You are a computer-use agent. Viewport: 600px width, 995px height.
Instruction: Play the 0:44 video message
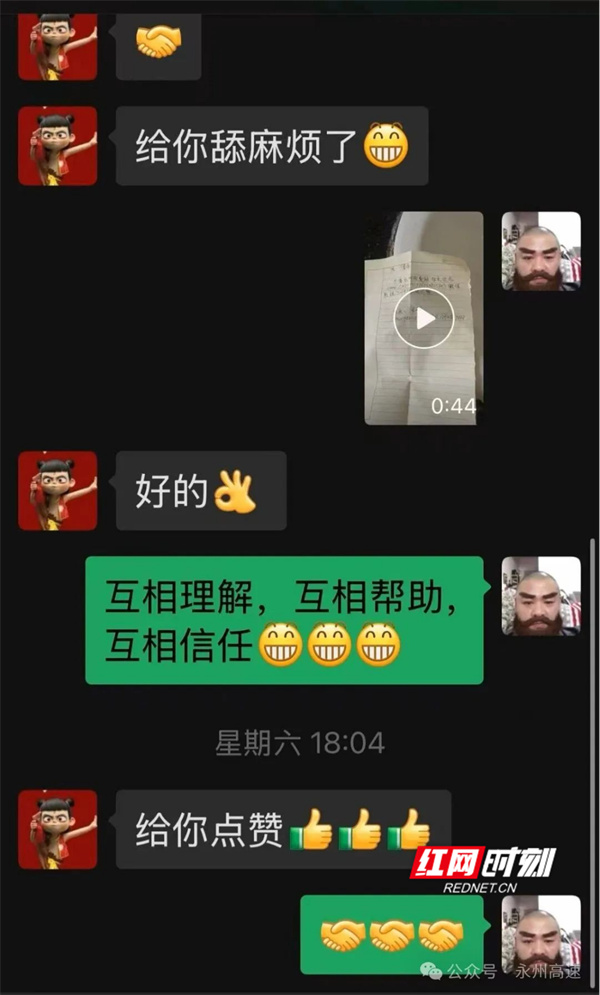(x=423, y=319)
